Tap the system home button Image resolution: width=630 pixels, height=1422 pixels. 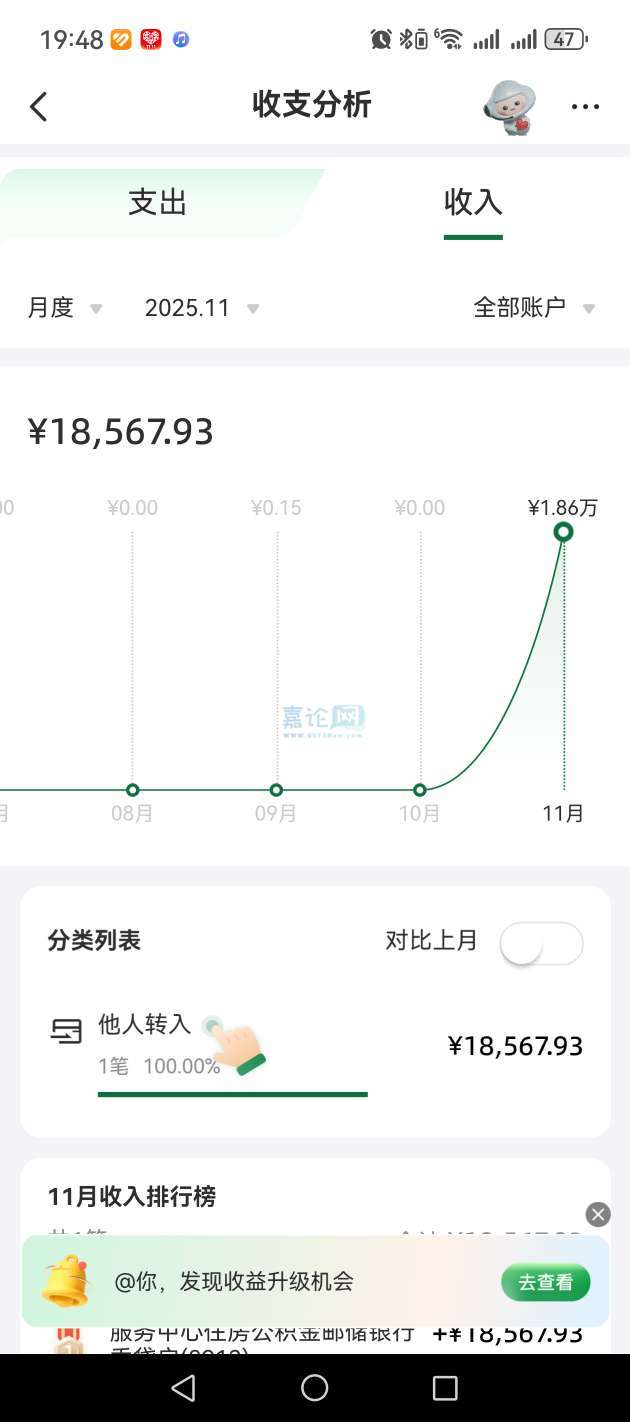[x=315, y=1388]
